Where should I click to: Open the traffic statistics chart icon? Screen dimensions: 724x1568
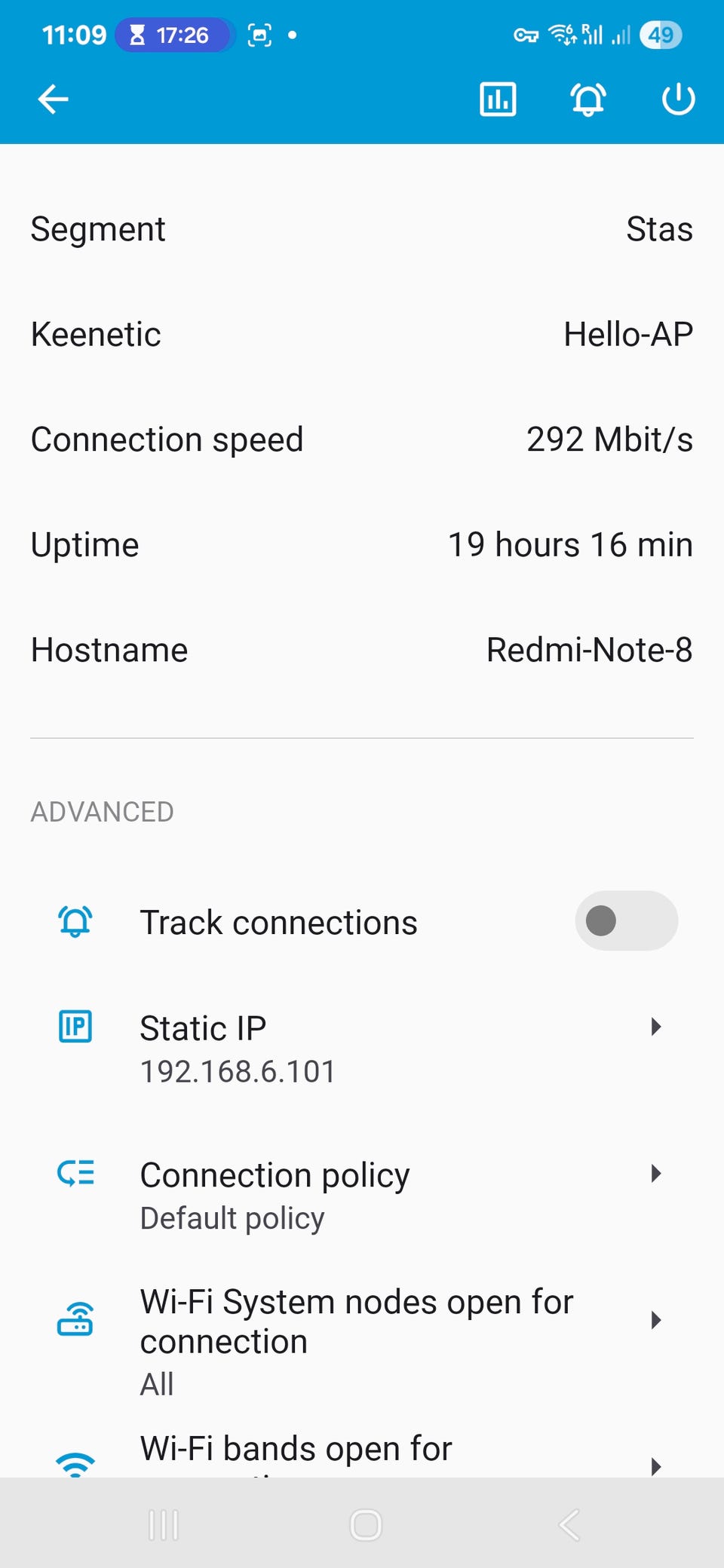[x=498, y=99]
